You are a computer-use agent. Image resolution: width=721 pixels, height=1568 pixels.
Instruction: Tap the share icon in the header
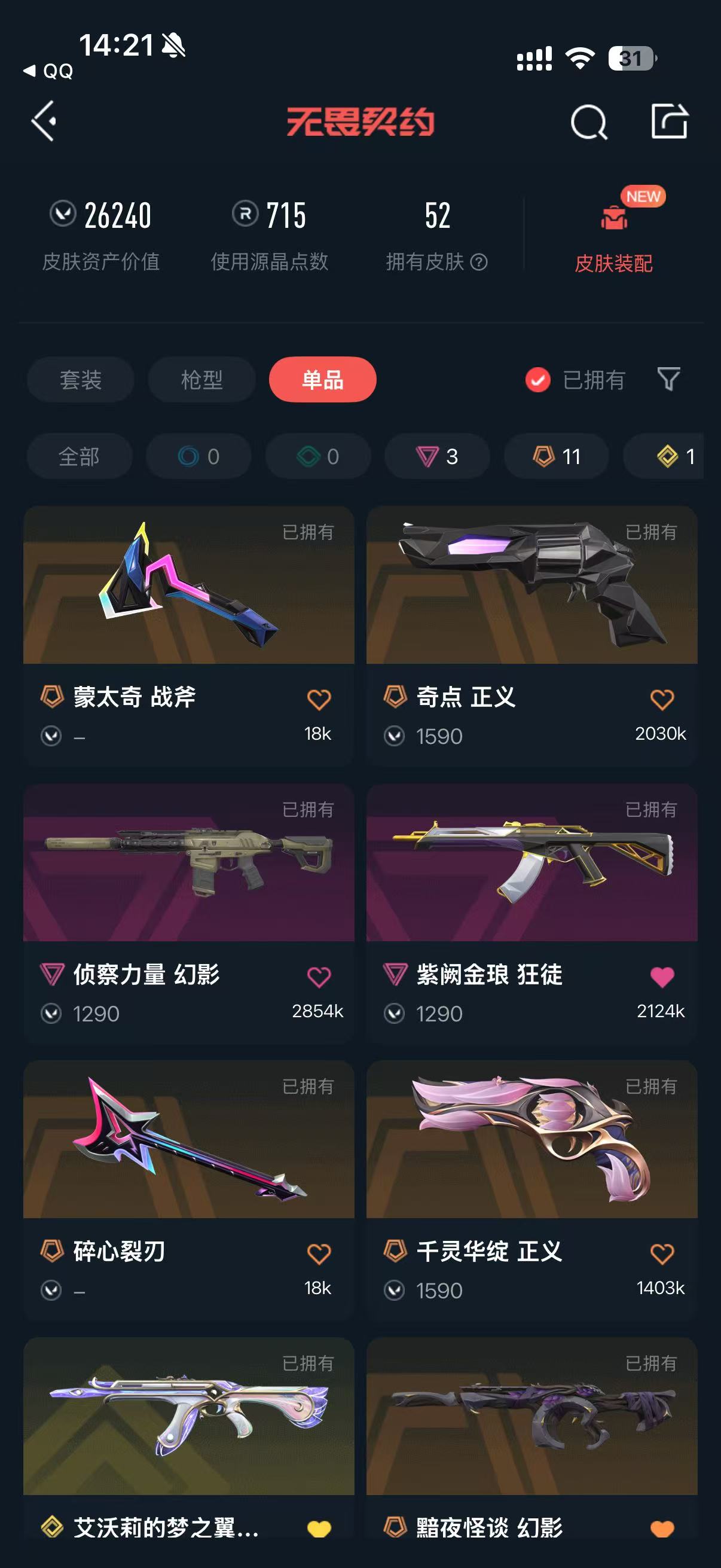[x=669, y=121]
